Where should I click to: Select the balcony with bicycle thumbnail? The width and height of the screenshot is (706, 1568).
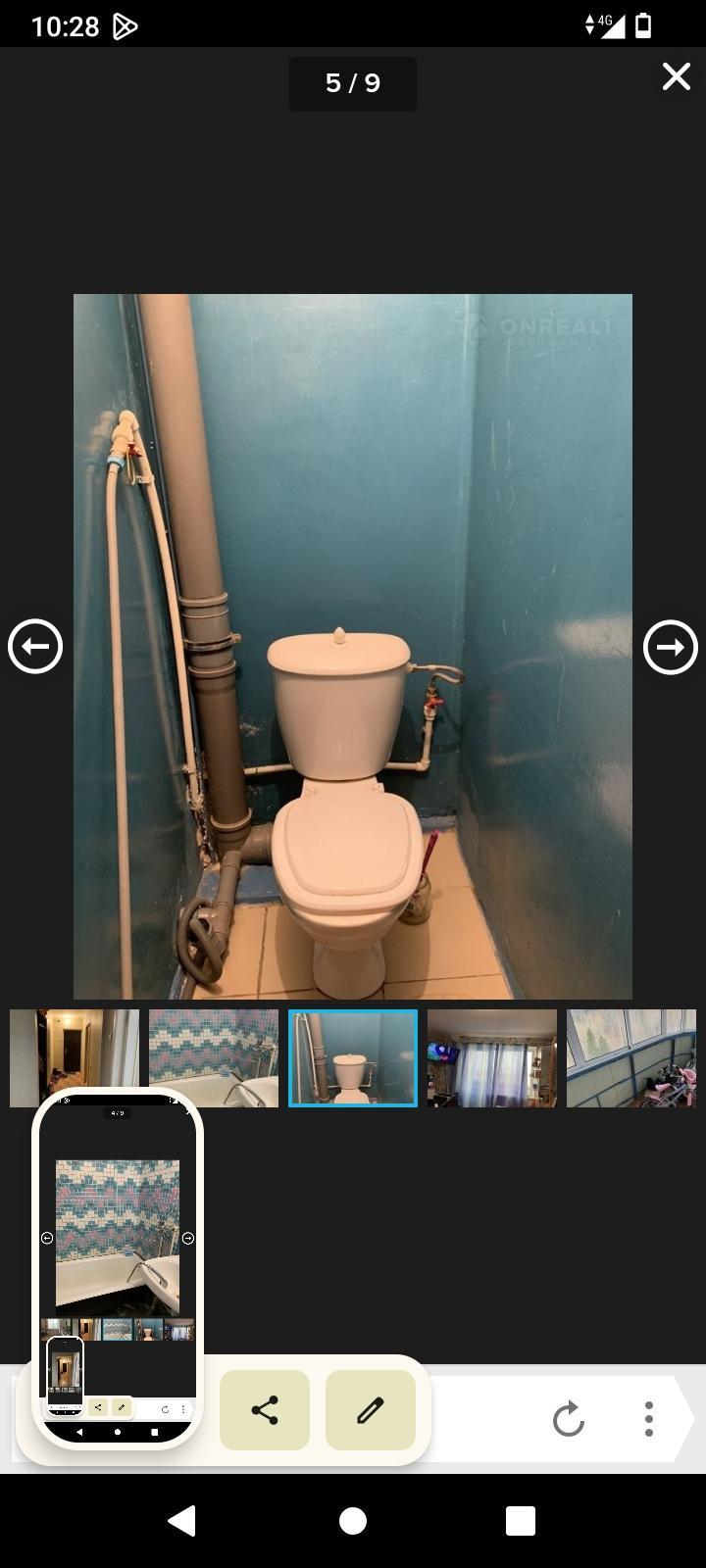631,1057
